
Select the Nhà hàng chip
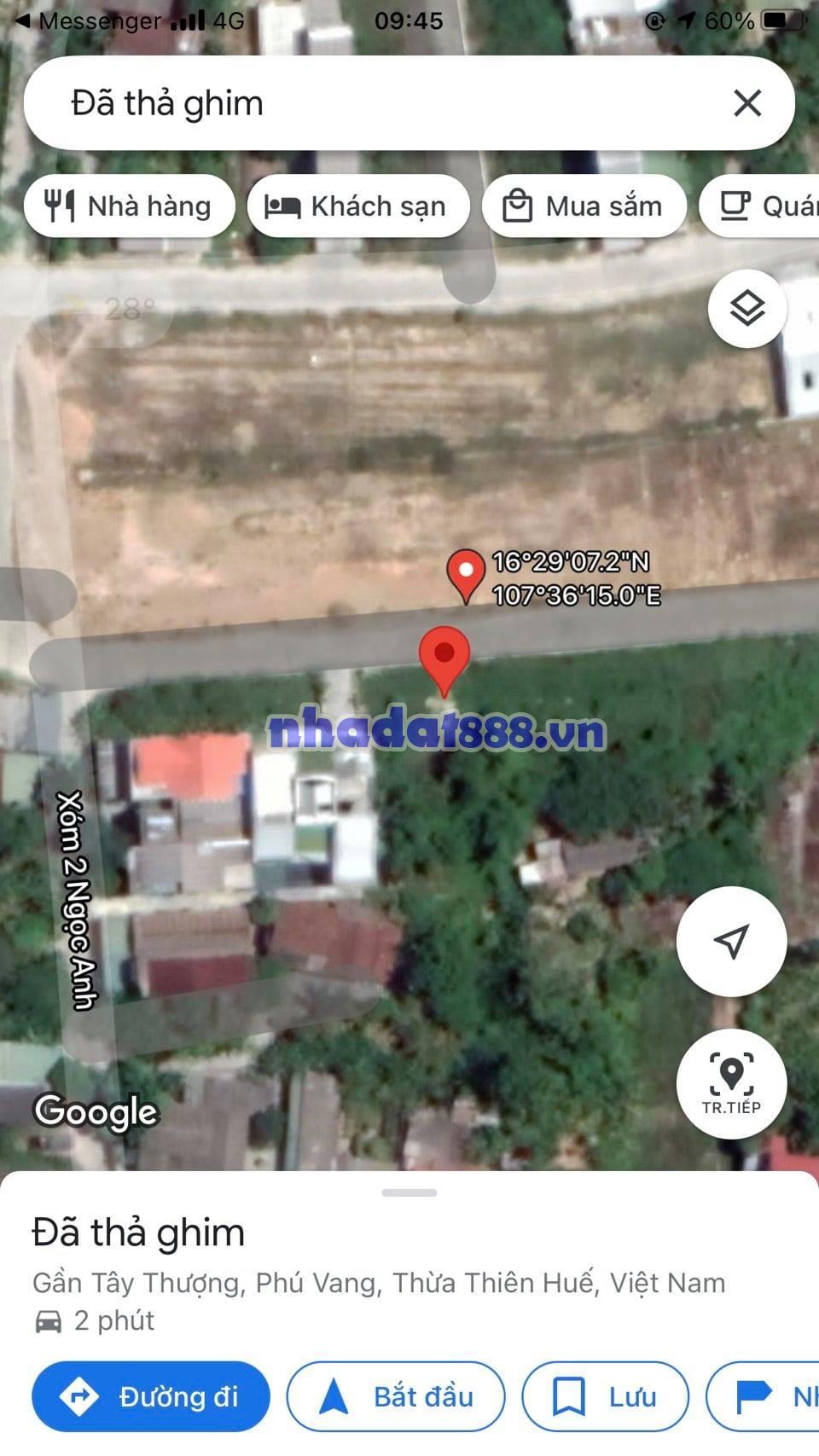pos(130,206)
